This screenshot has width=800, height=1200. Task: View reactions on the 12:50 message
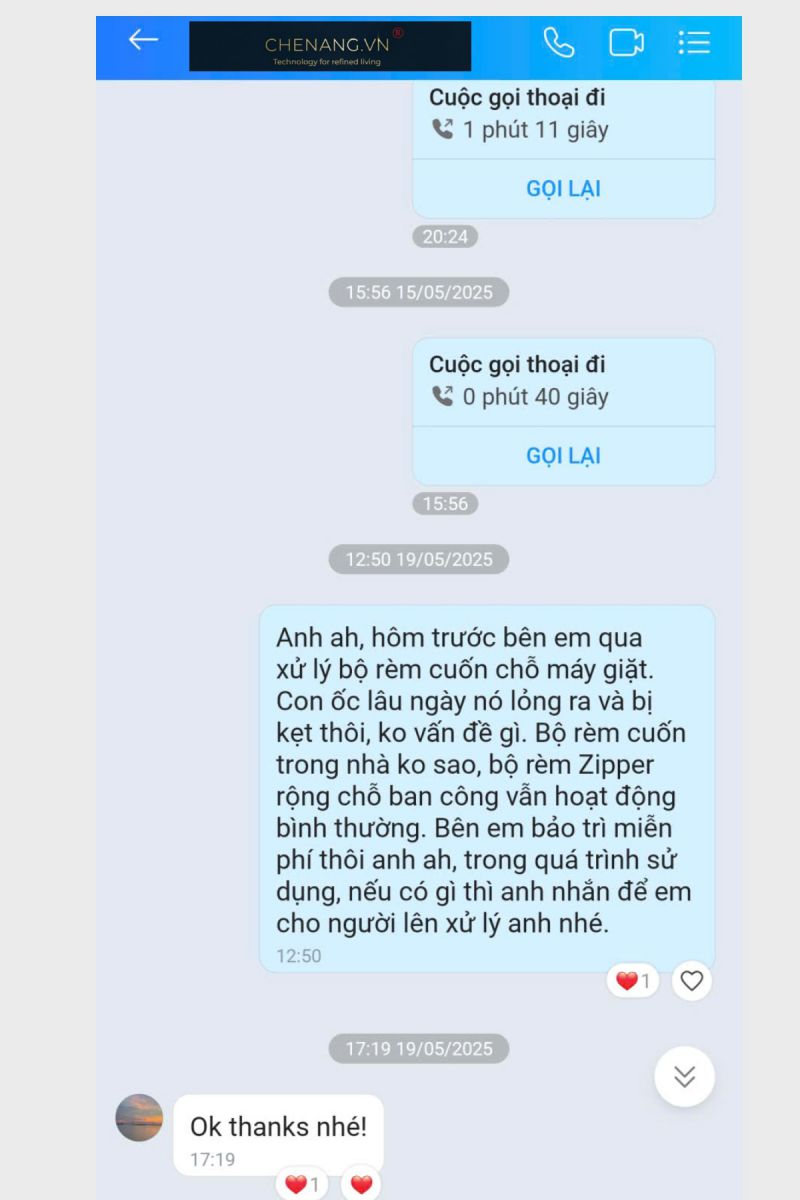point(633,981)
